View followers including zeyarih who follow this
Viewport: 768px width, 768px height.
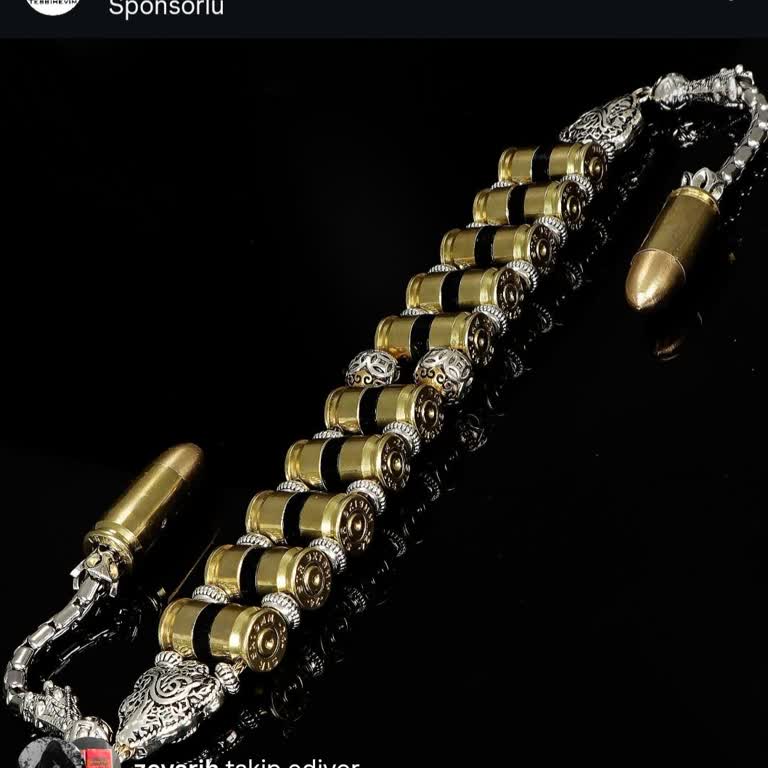pos(245,762)
